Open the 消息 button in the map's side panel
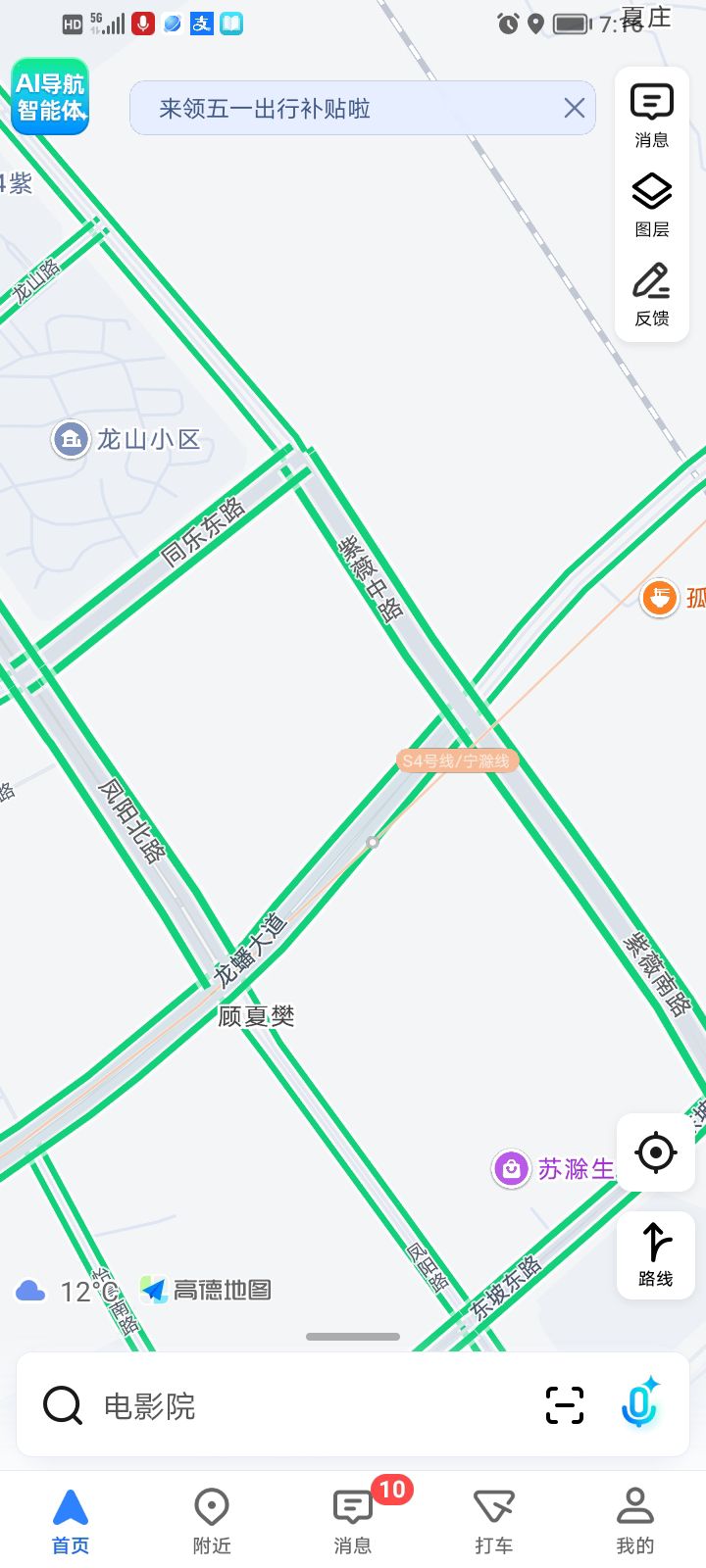This screenshot has height=1568, width=706. [x=651, y=116]
